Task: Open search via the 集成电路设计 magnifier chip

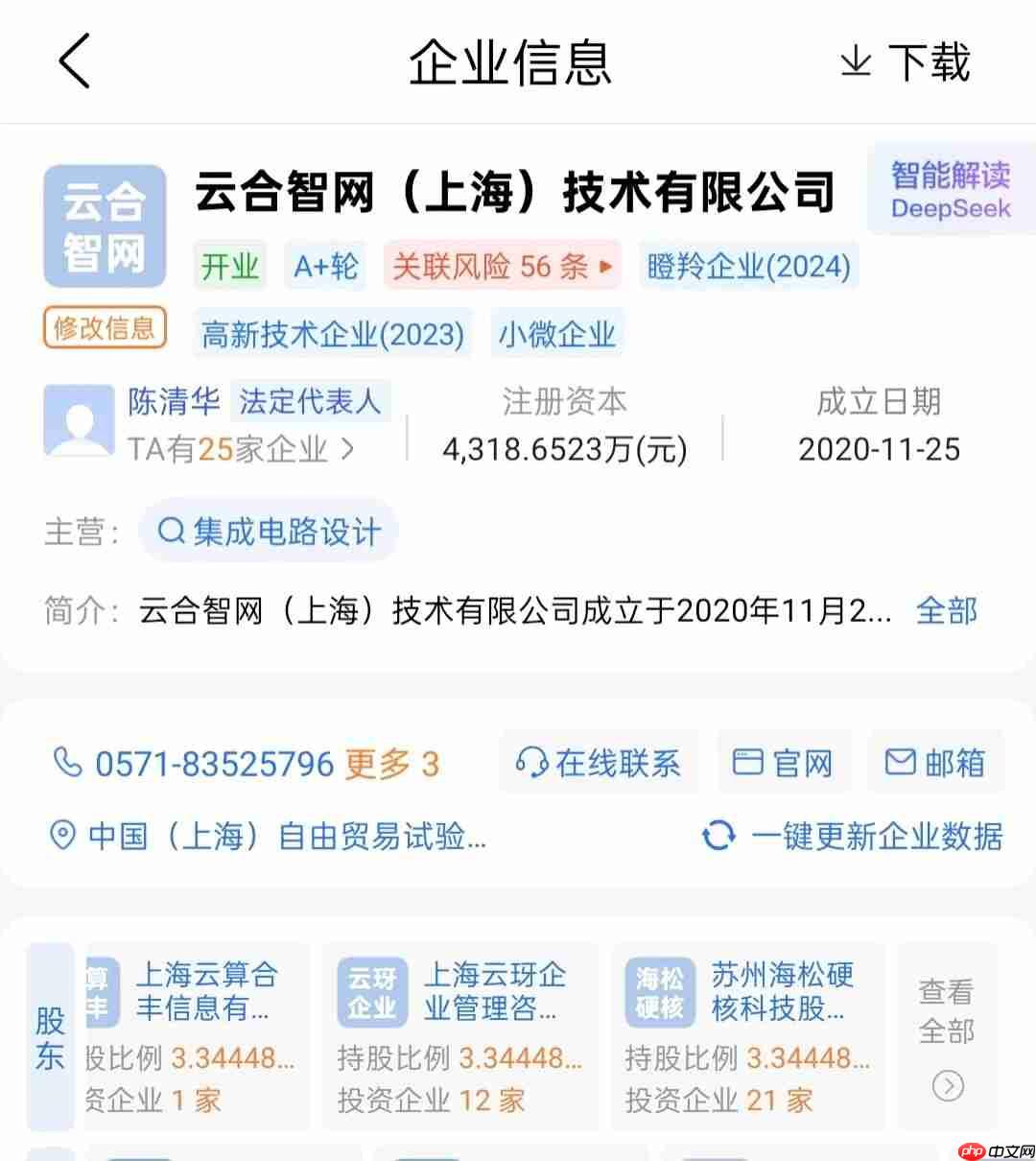Action: pos(268,530)
